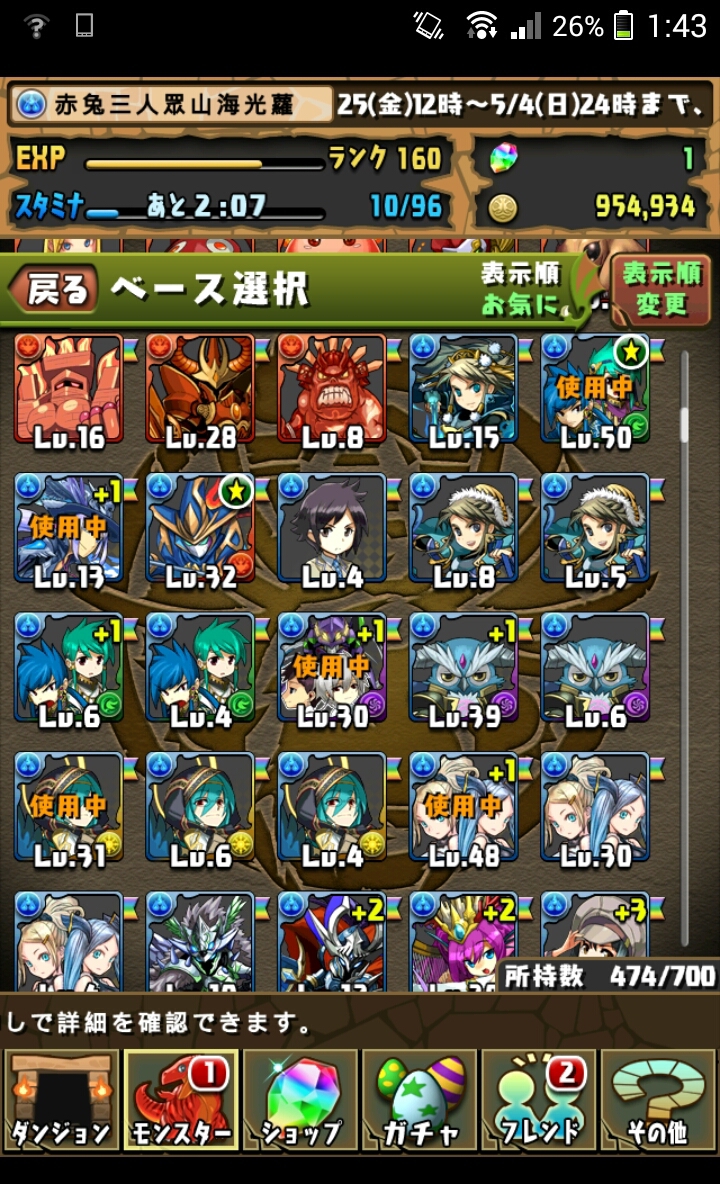Viewport: 720px width, 1184px height.
Task: Choose the Lv.32 blue armored knight monster
Action: coord(200,529)
